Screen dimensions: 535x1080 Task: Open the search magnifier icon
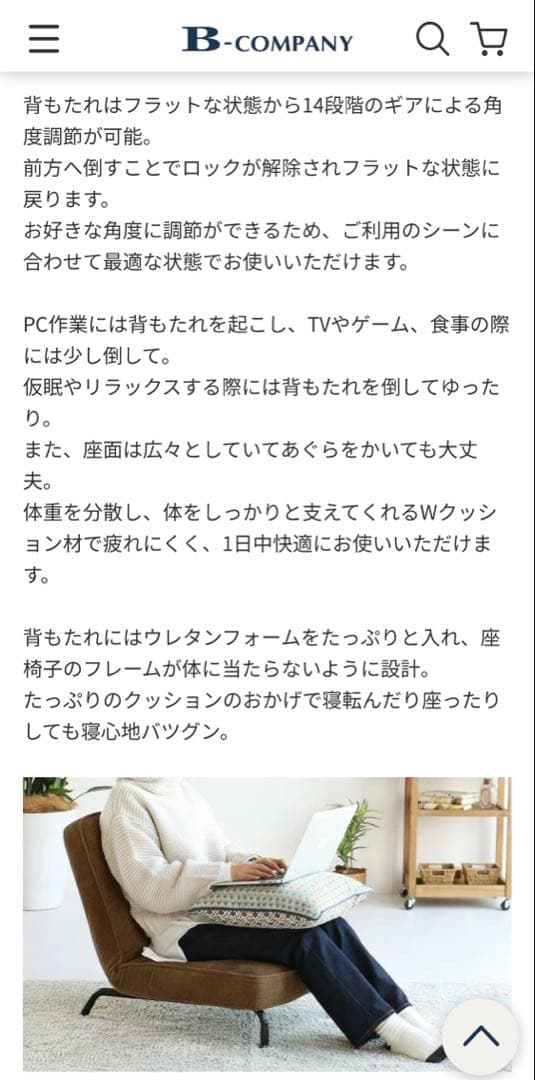click(x=432, y=39)
